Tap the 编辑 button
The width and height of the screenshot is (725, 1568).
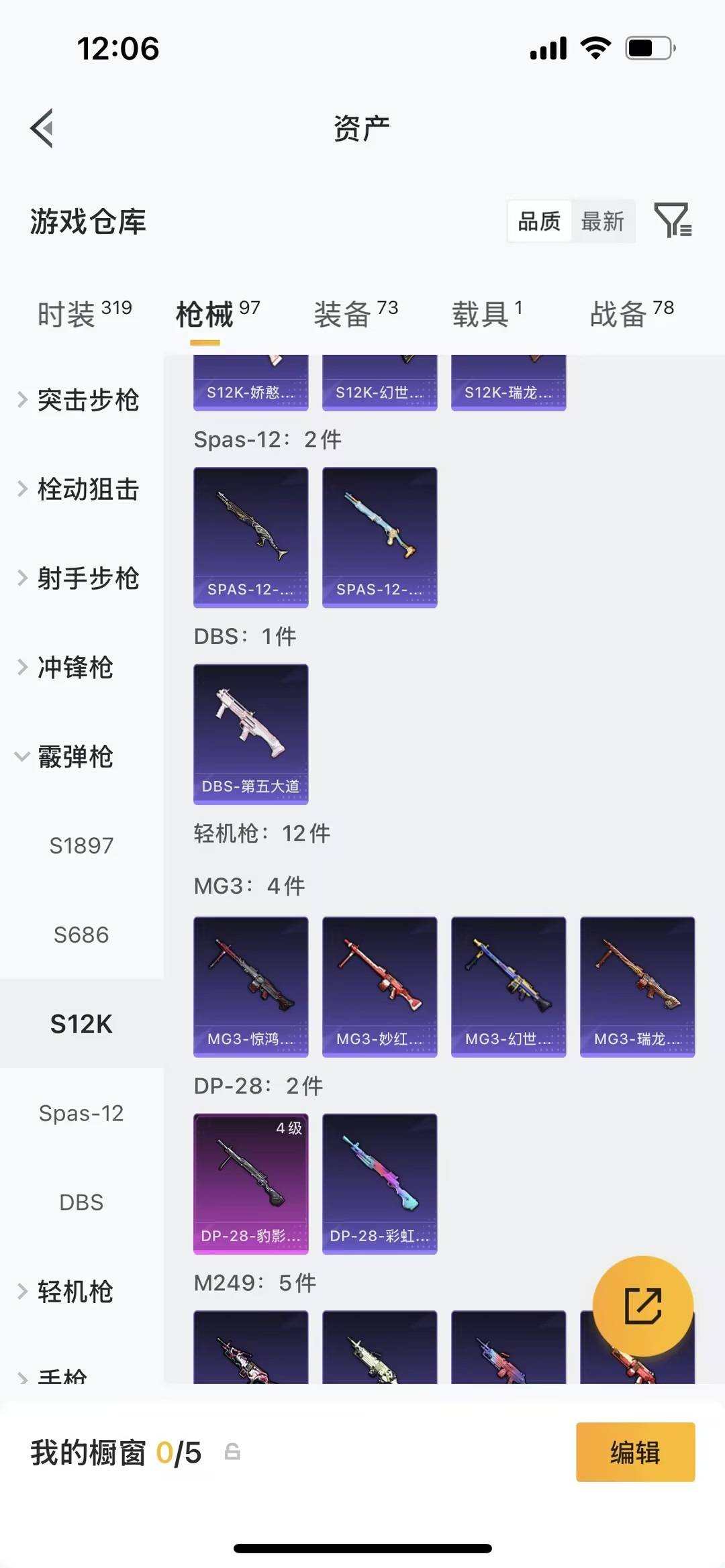point(634,1451)
